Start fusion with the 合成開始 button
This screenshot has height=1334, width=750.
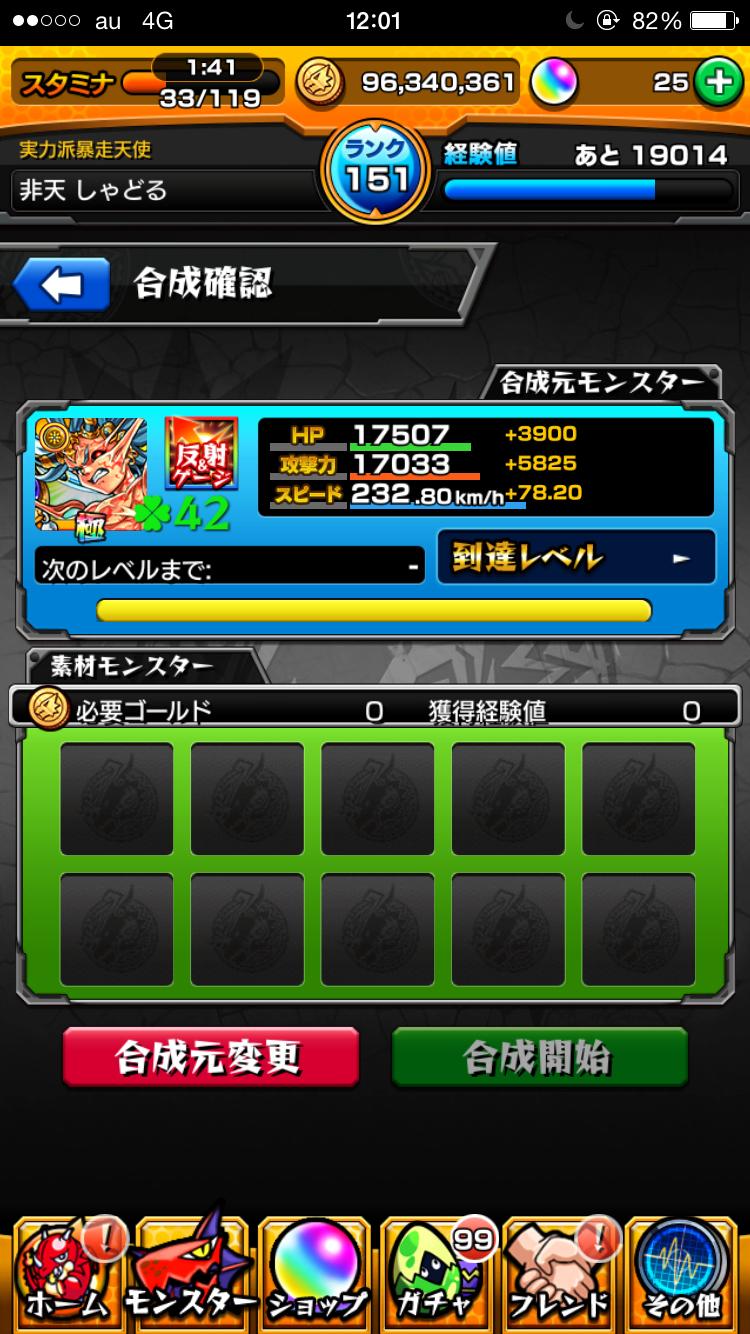[539, 1057]
